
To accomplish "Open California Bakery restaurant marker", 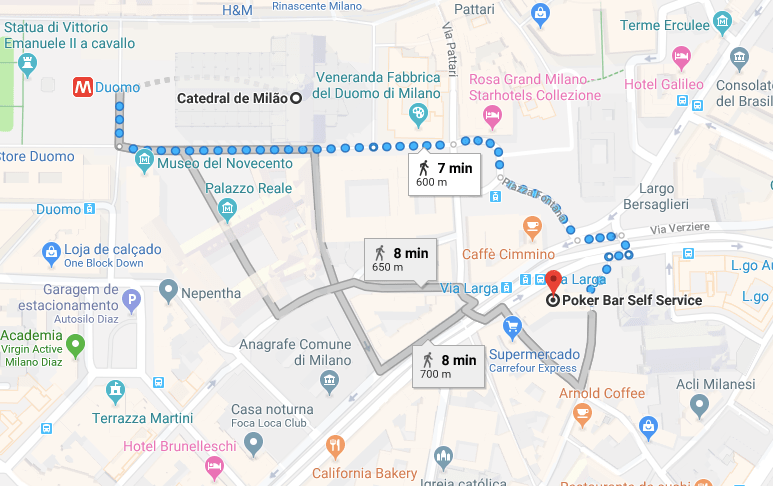I will [336, 446].
